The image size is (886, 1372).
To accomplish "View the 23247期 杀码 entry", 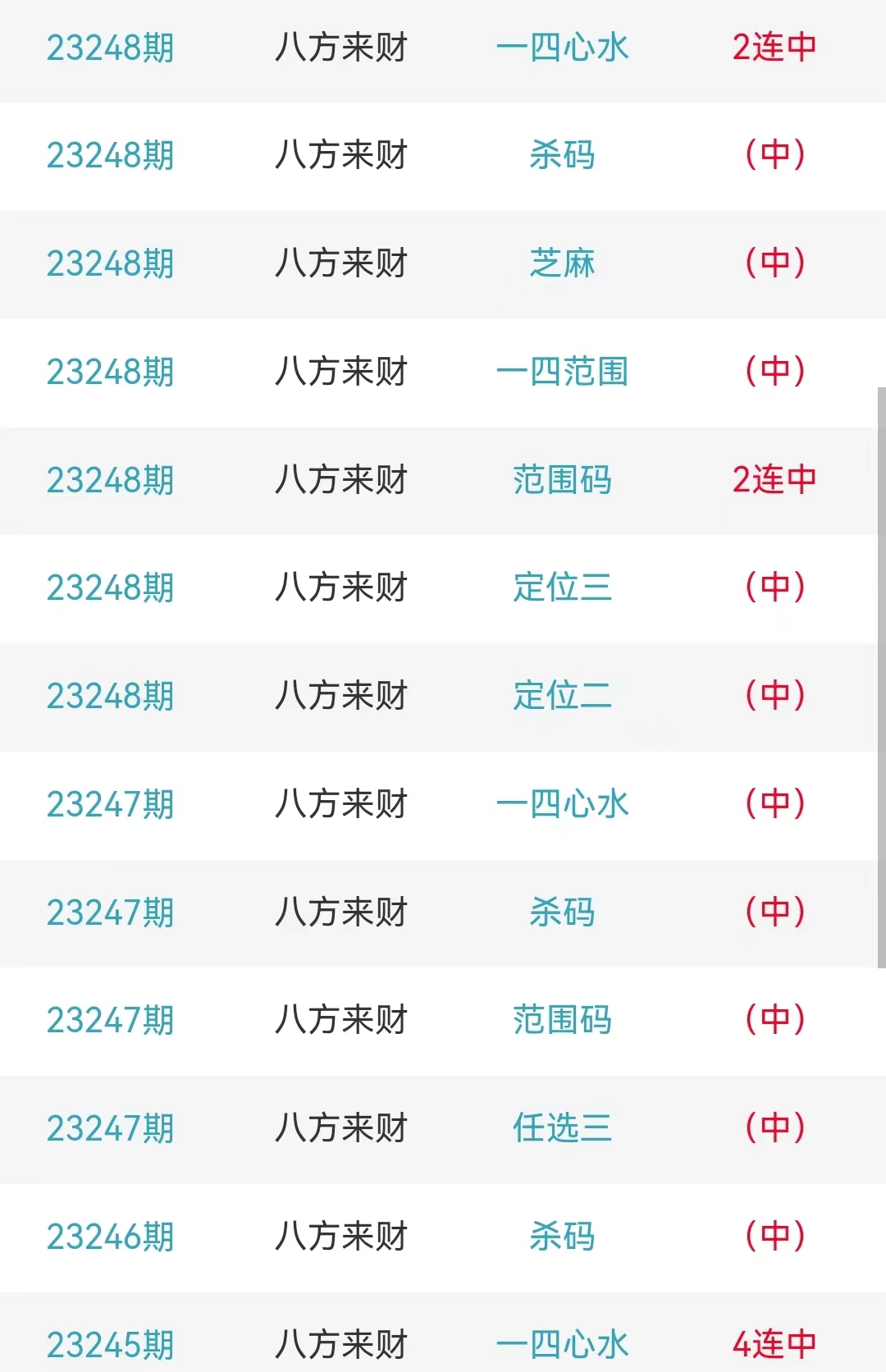I will coord(562,912).
